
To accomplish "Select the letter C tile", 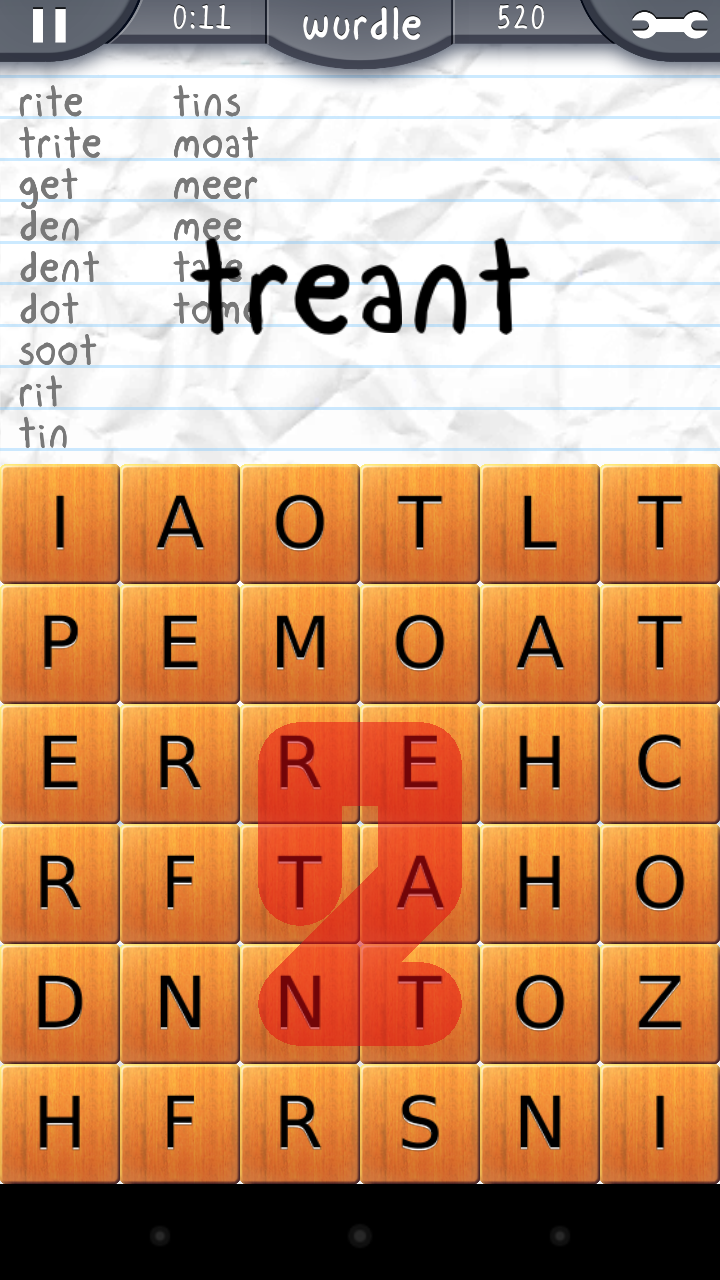I will 659,763.
